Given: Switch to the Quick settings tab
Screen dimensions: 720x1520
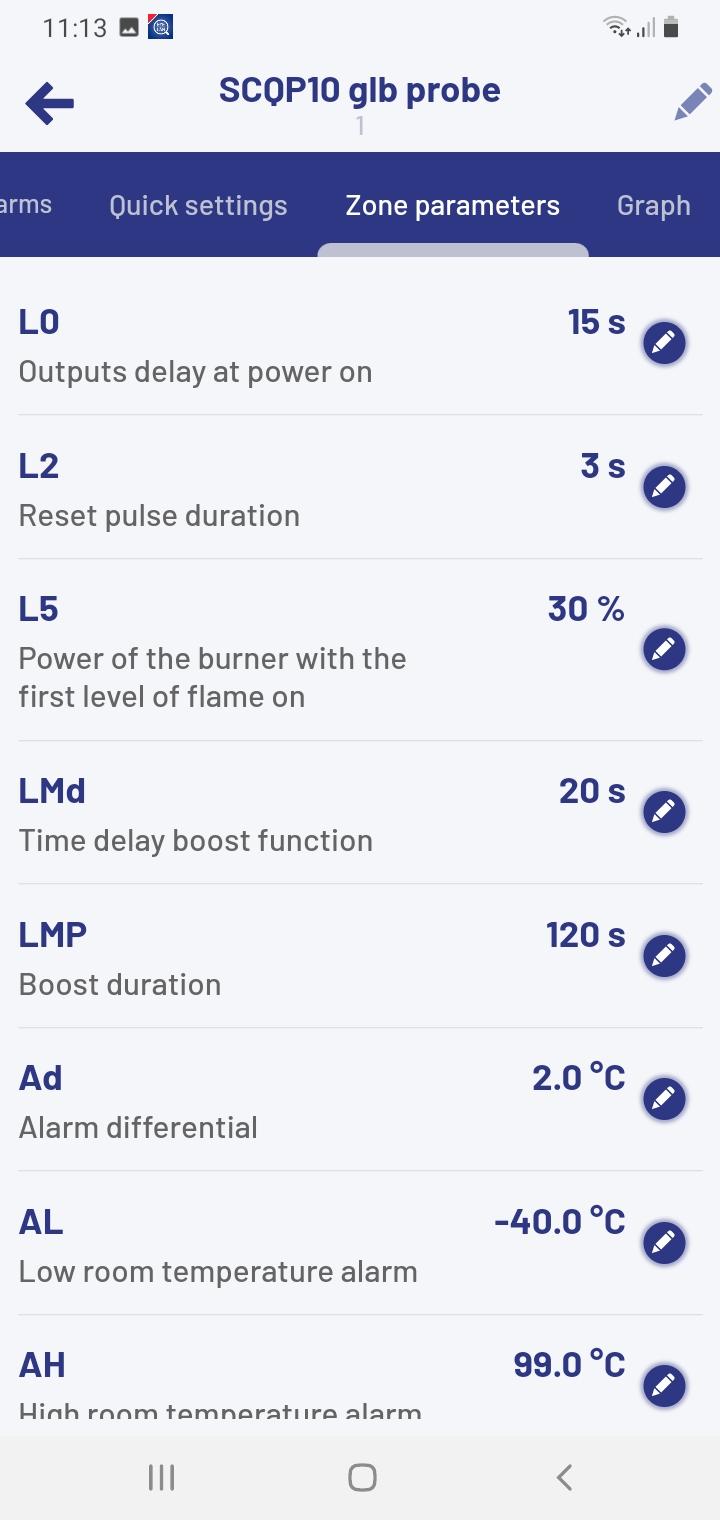Looking at the screenshot, I should click(x=198, y=206).
